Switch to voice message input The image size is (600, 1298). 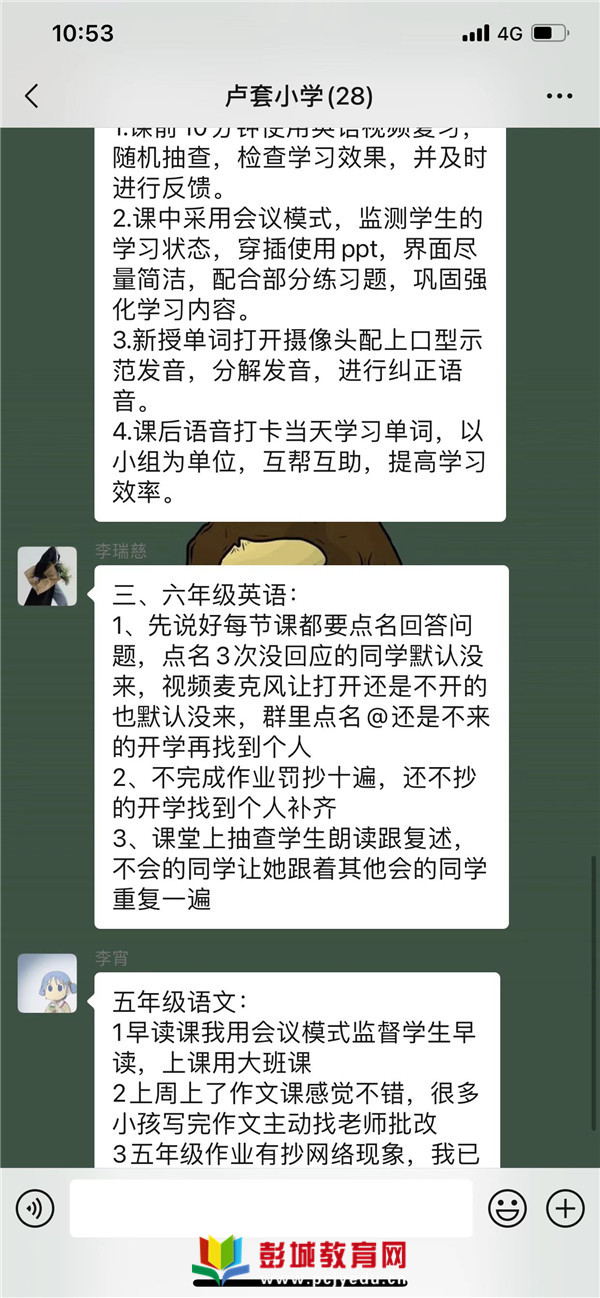tap(35, 1208)
